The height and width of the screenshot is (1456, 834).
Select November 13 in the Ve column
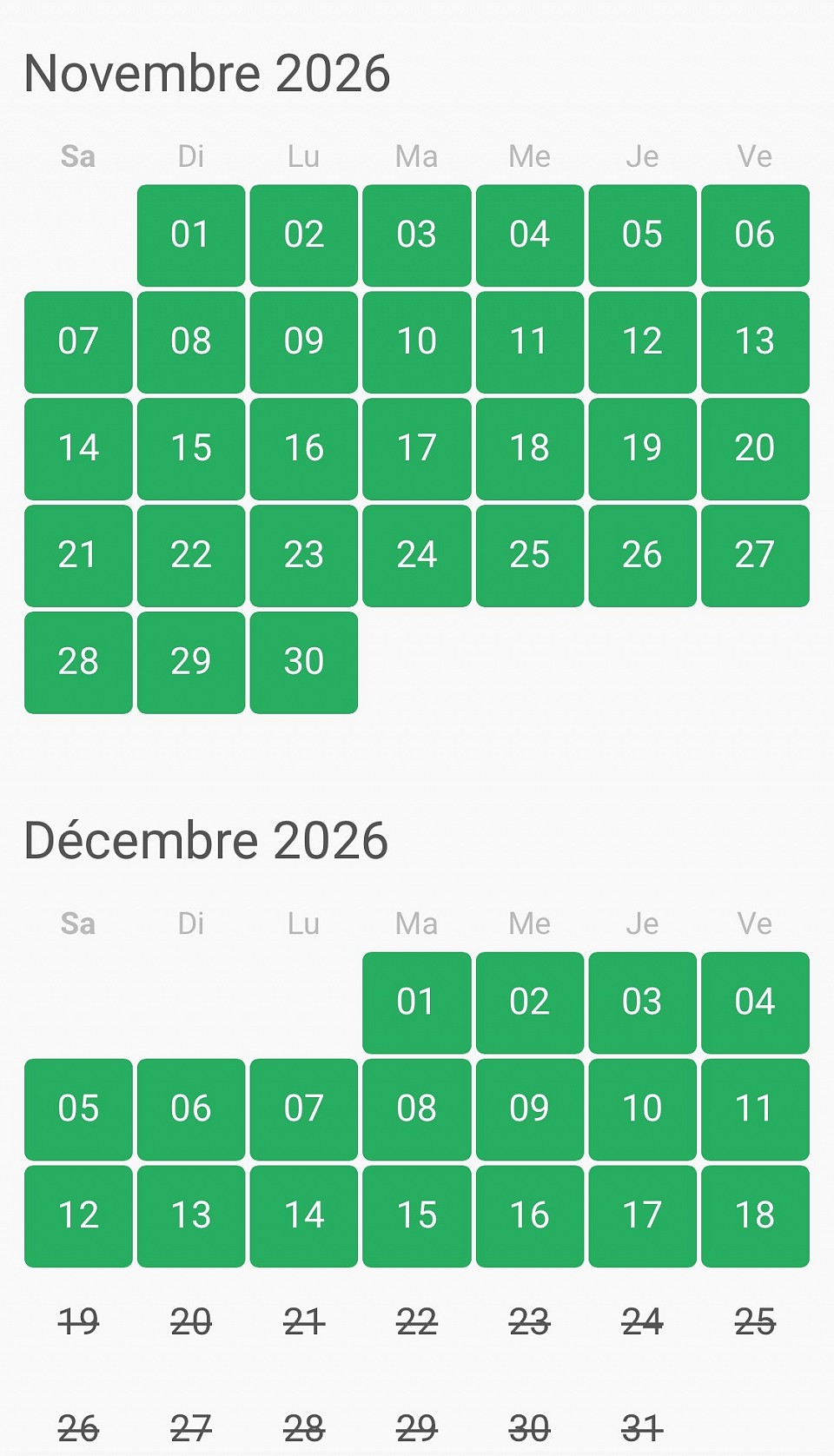point(755,341)
